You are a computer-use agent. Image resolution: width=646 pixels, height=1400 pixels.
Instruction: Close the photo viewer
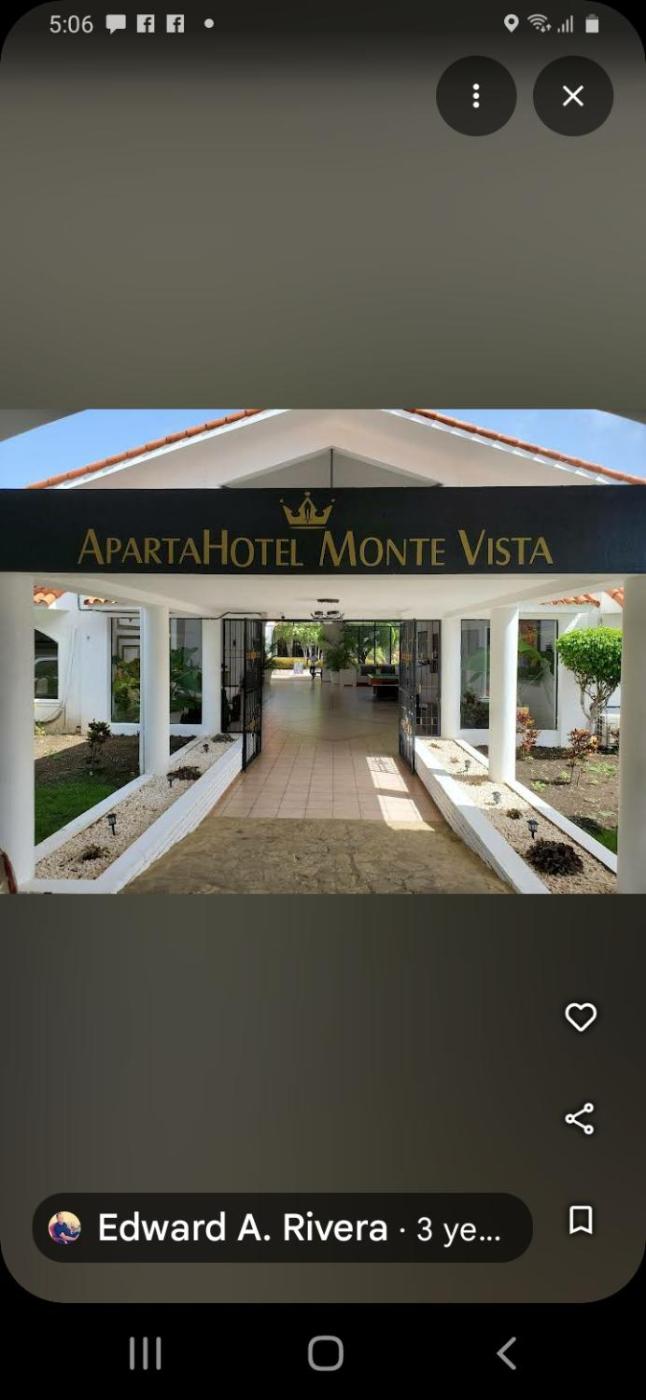click(x=573, y=96)
